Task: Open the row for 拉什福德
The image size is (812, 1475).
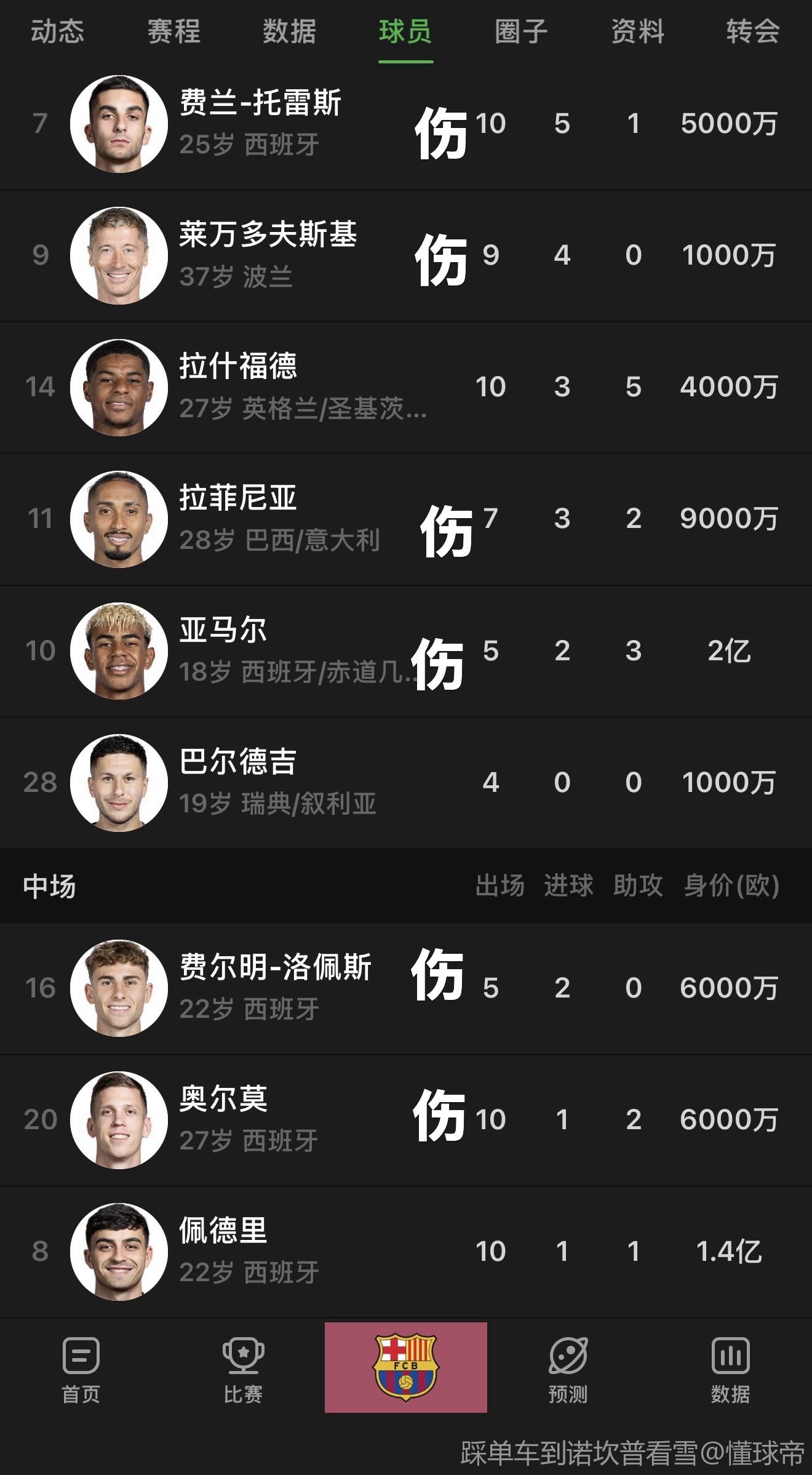Action: click(238, 386)
